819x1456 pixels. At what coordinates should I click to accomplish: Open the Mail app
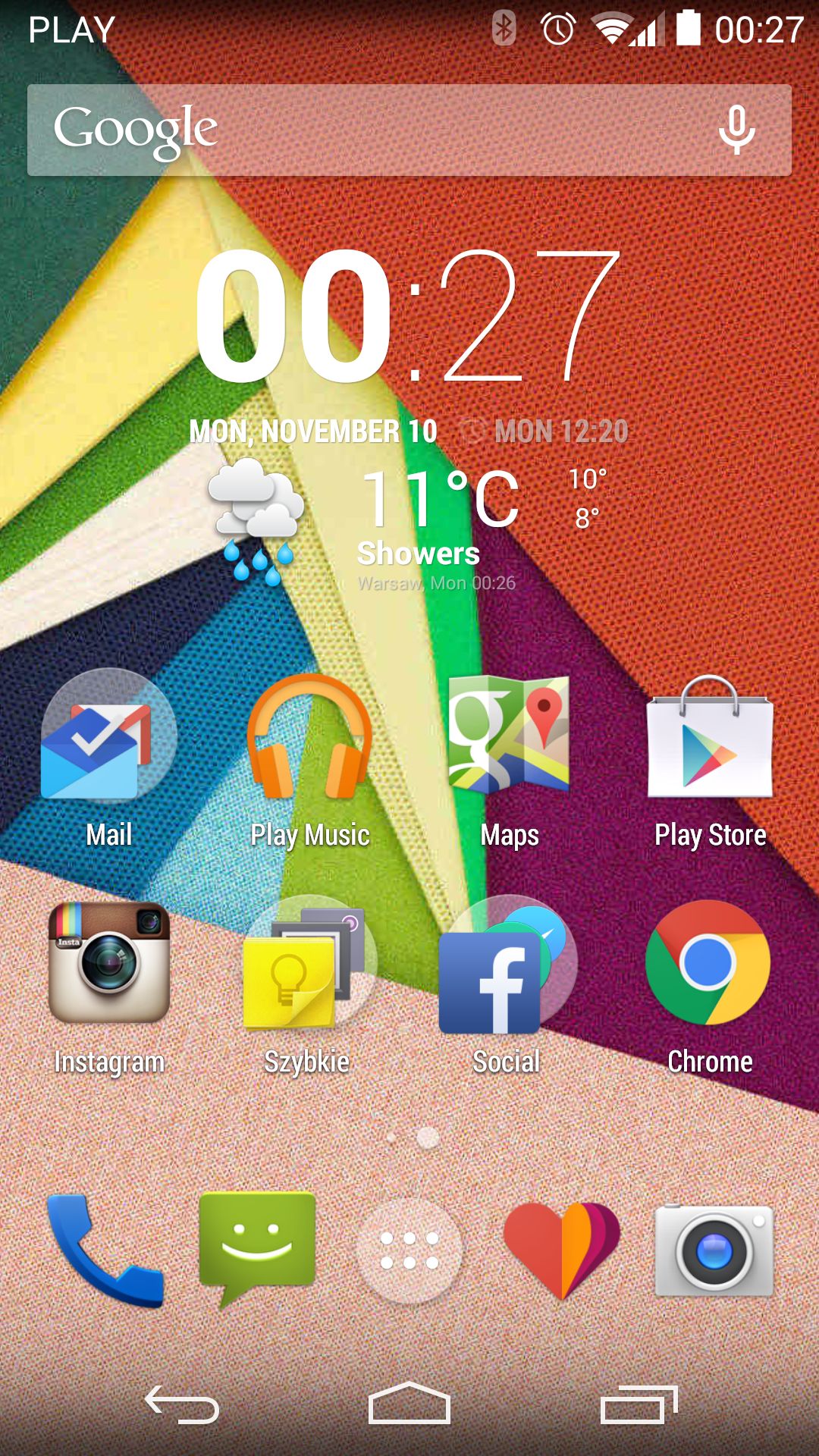coord(109,760)
